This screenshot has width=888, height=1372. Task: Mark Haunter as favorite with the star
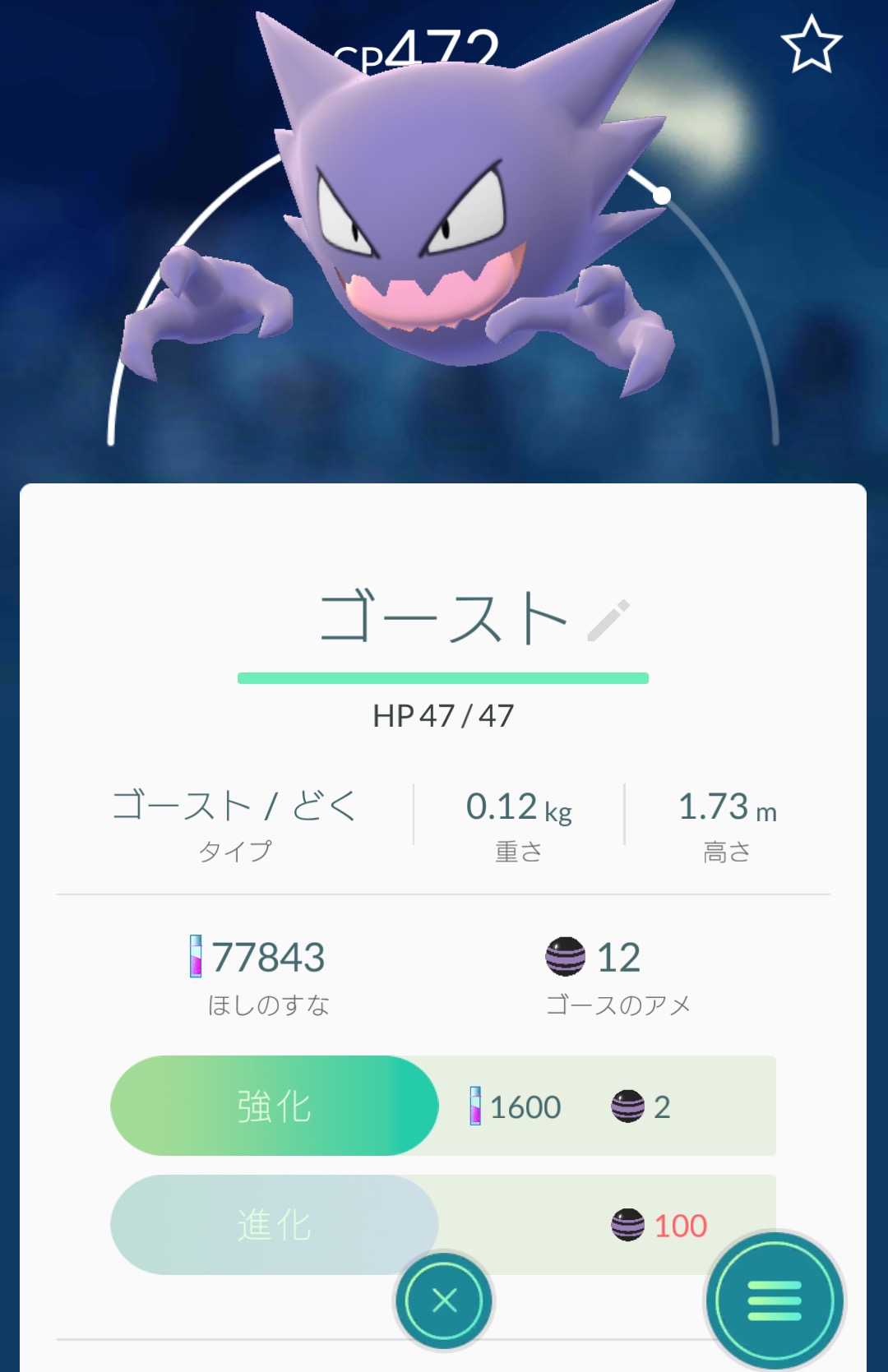click(x=811, y=45)
